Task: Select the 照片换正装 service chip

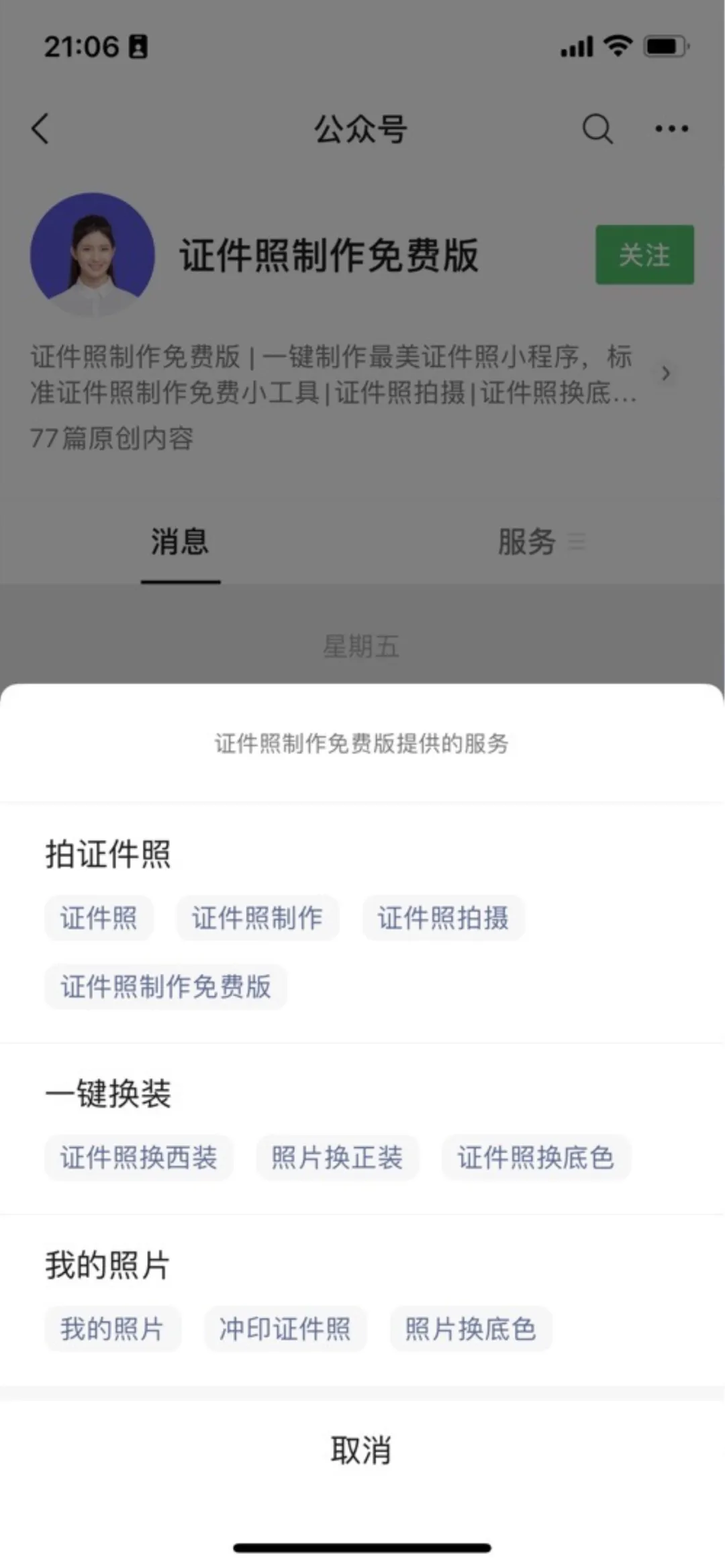Action: (337, 1157)
